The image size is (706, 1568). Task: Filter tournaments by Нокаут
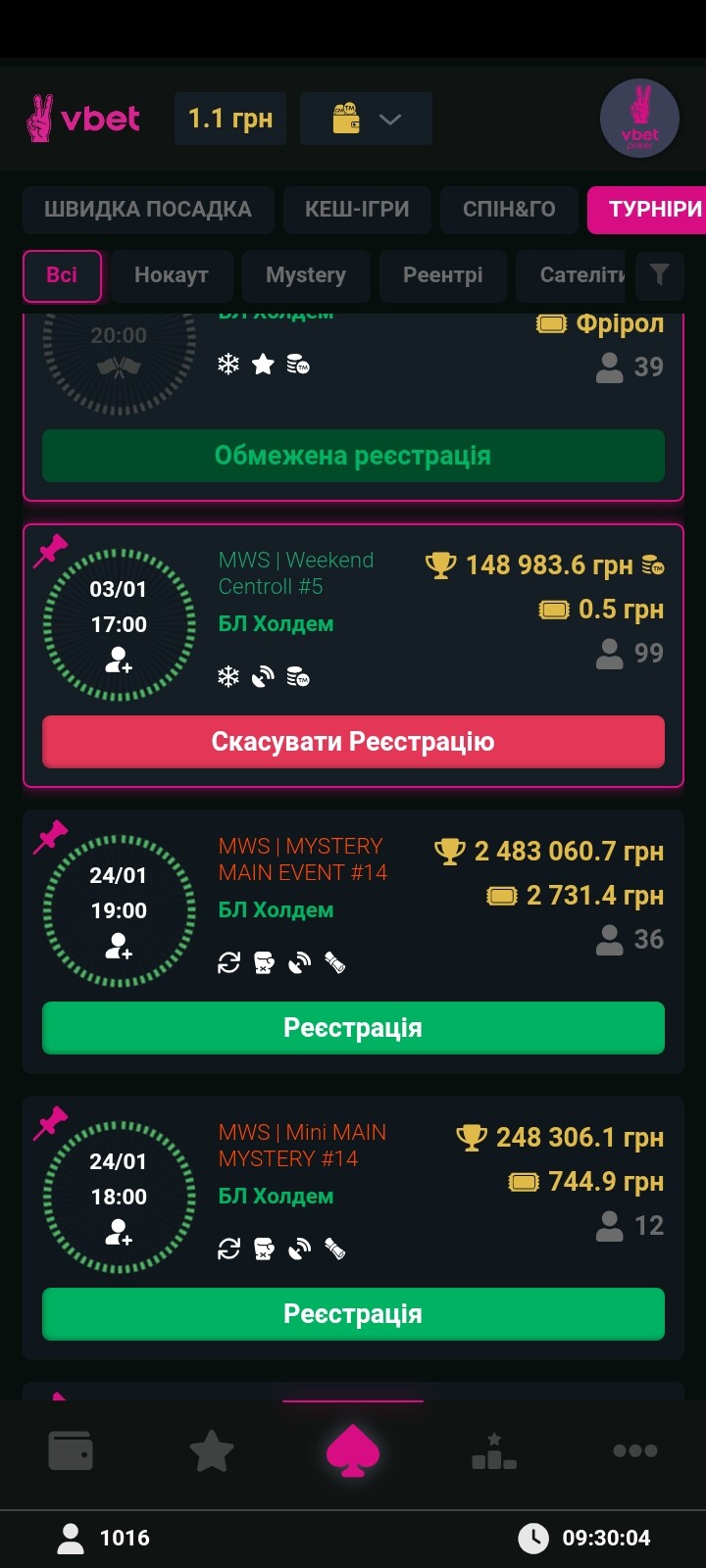pos(172,275)
